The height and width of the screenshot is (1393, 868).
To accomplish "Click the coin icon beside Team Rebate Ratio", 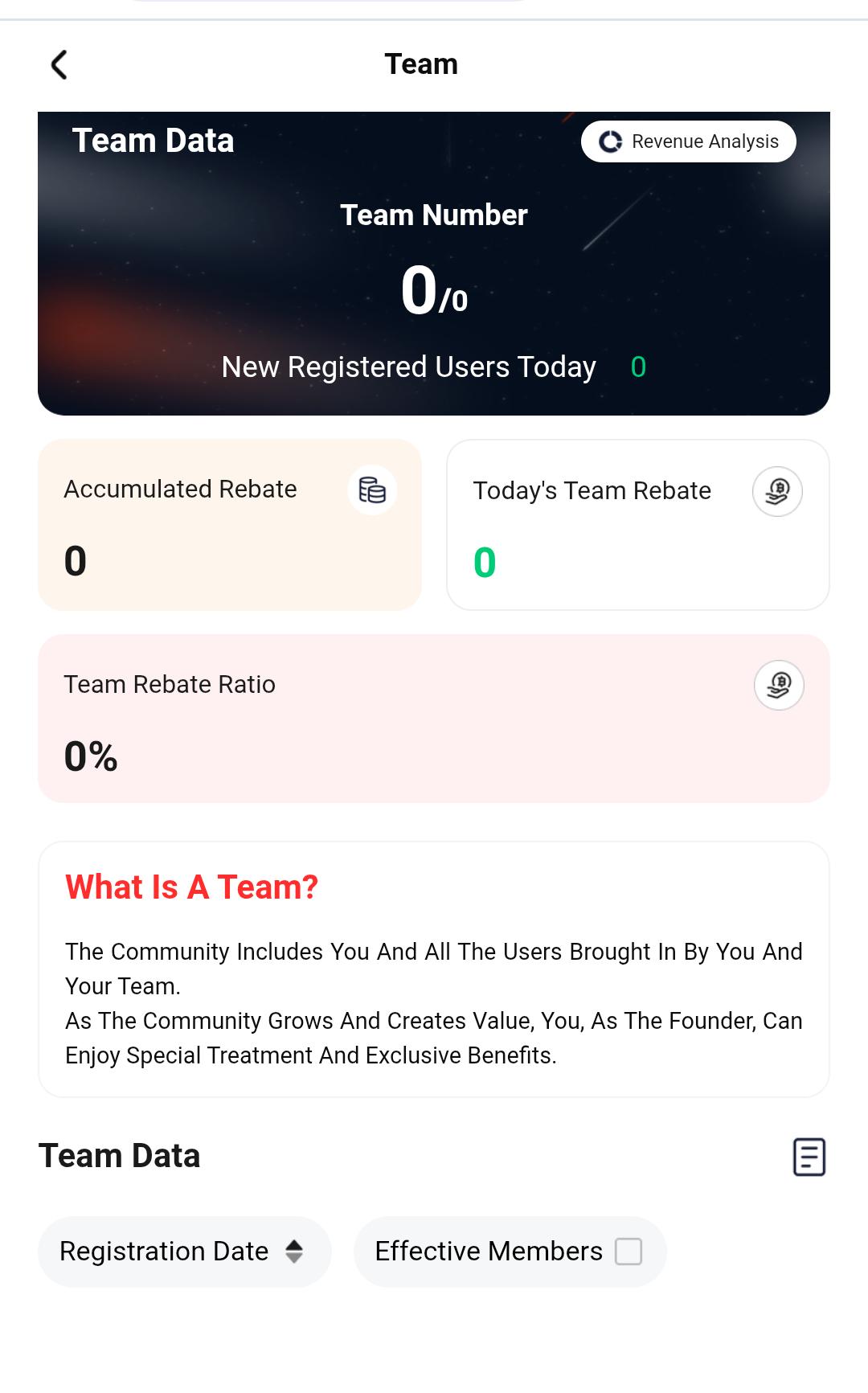I will click(777, 685).
